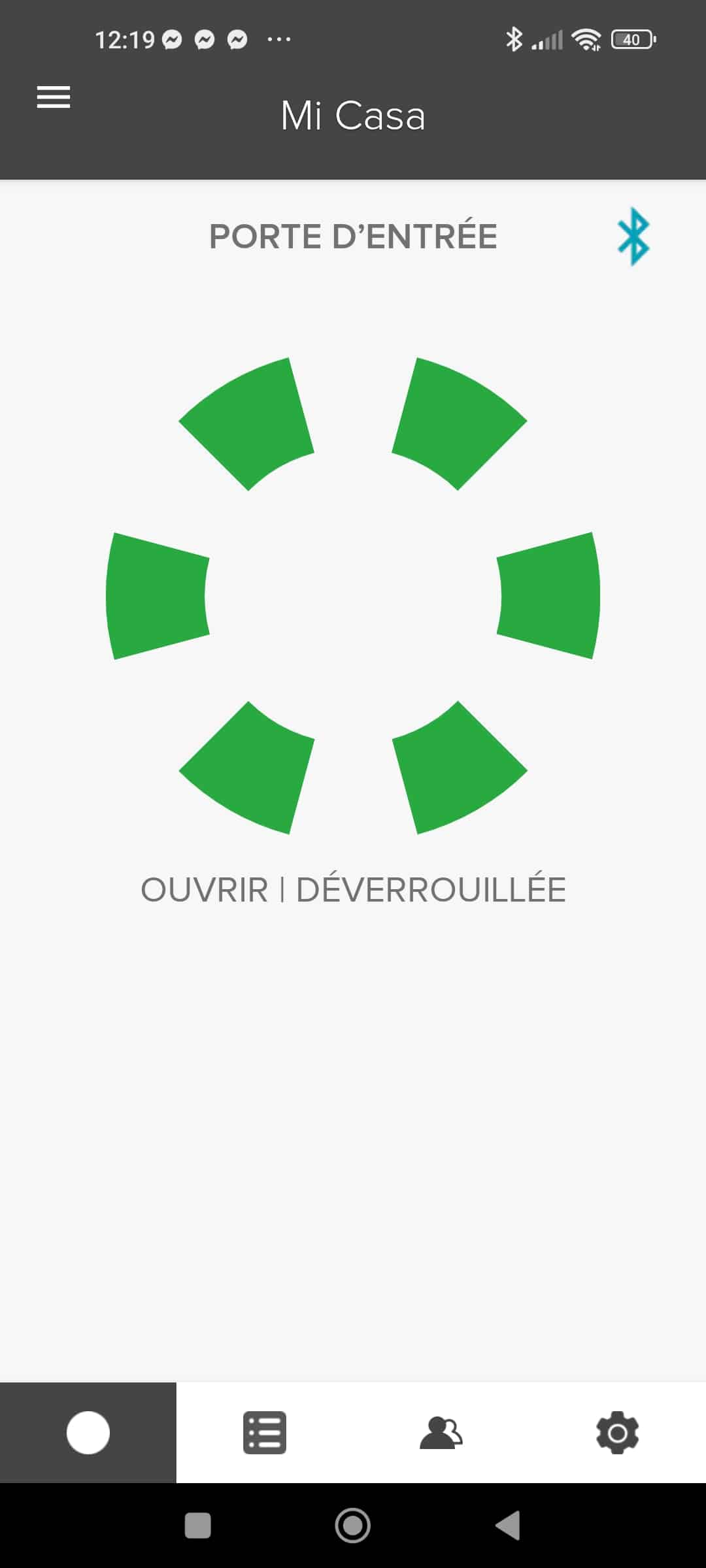Image resolution: width=706 pixels, height=1568 pixels.
Task: Open the hamburger drawer menu
Action: (54, 97)
